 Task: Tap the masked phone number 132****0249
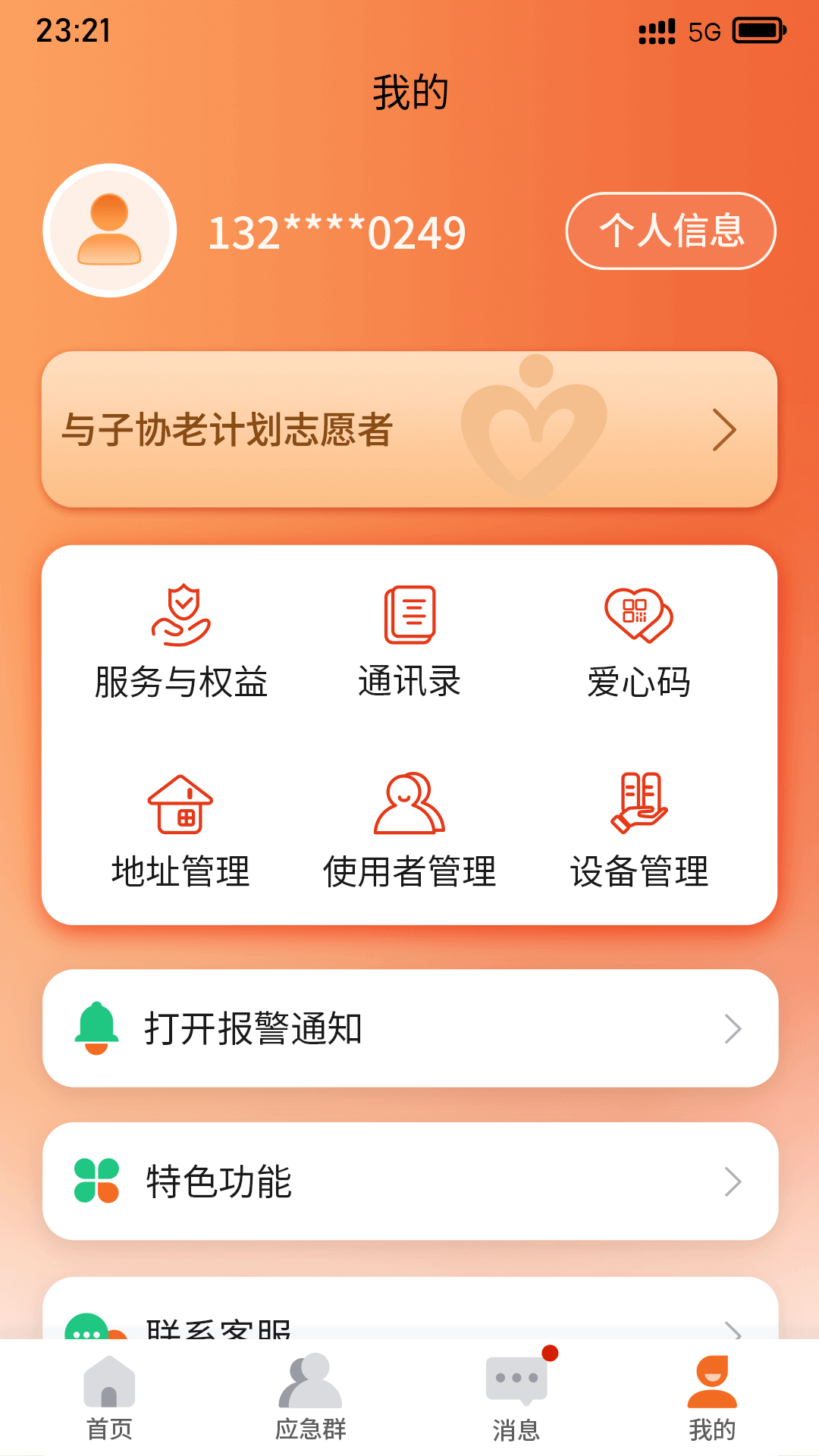point(336,231)
